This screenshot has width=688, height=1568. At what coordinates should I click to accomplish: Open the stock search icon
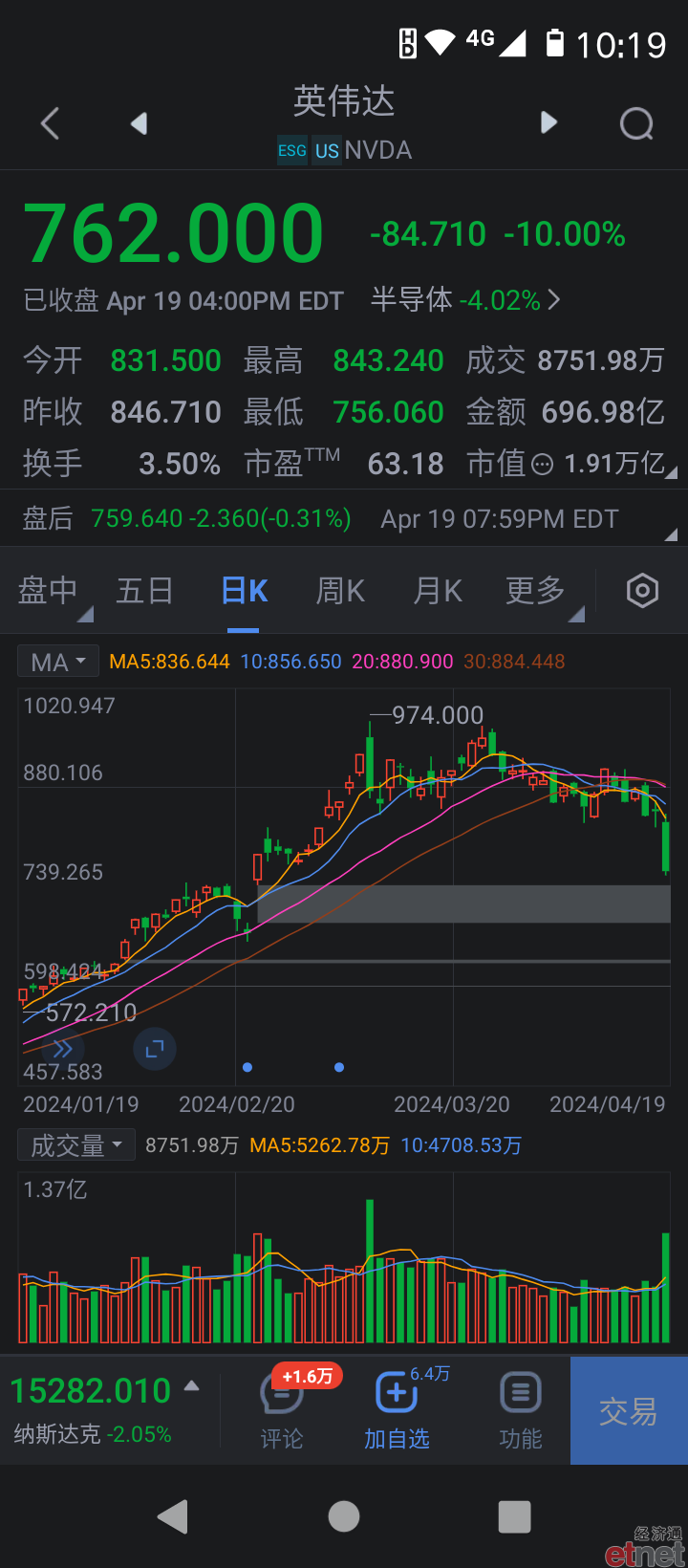tap(637, 123)
